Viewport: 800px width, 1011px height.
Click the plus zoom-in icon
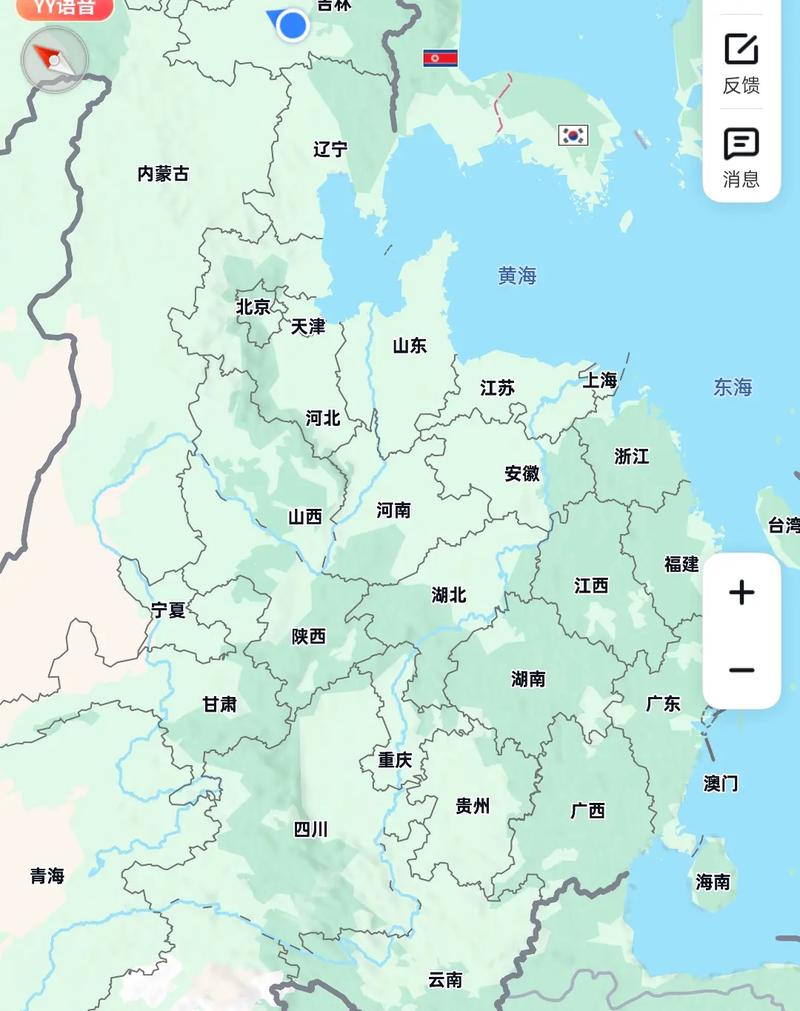coord(741,592)
